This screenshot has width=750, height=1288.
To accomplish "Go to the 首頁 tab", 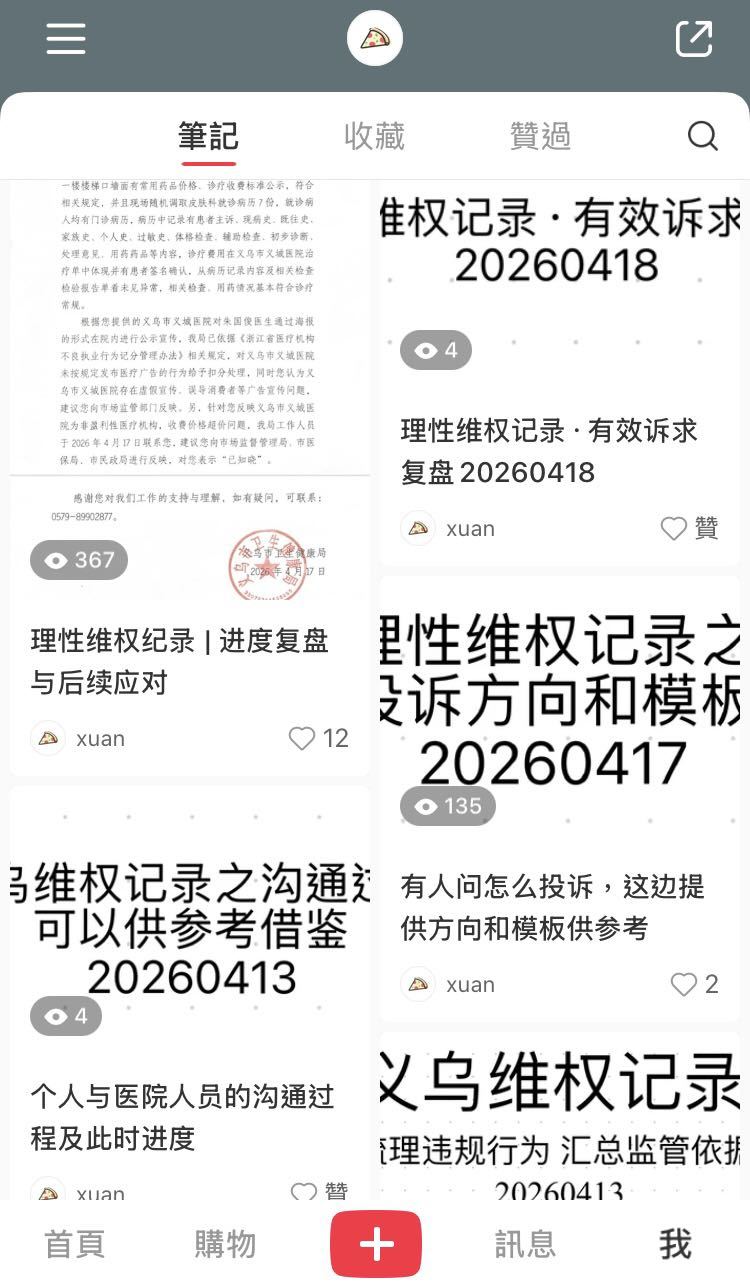I will pos(75,1244).
